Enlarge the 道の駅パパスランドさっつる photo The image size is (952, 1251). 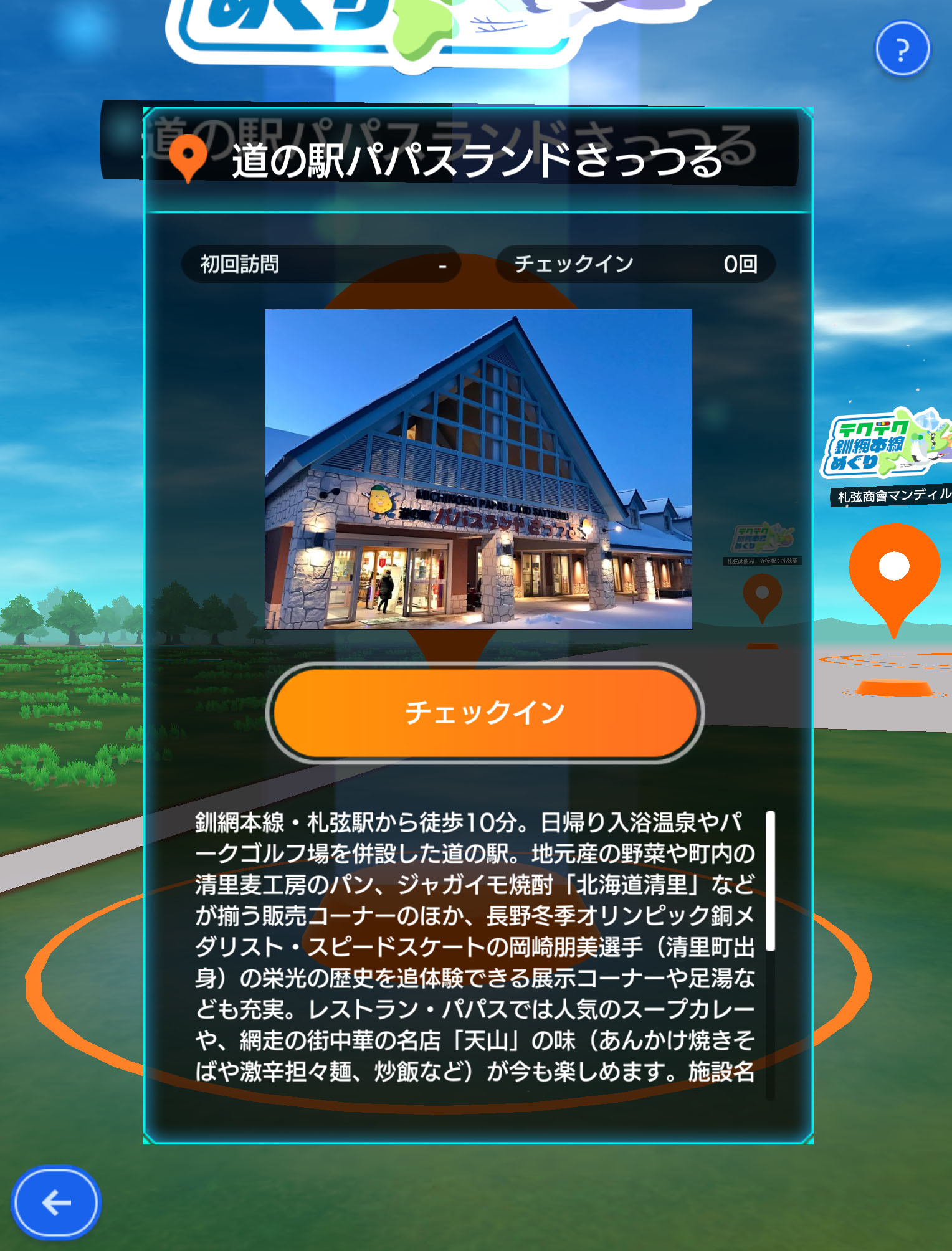tap(478, 469)
